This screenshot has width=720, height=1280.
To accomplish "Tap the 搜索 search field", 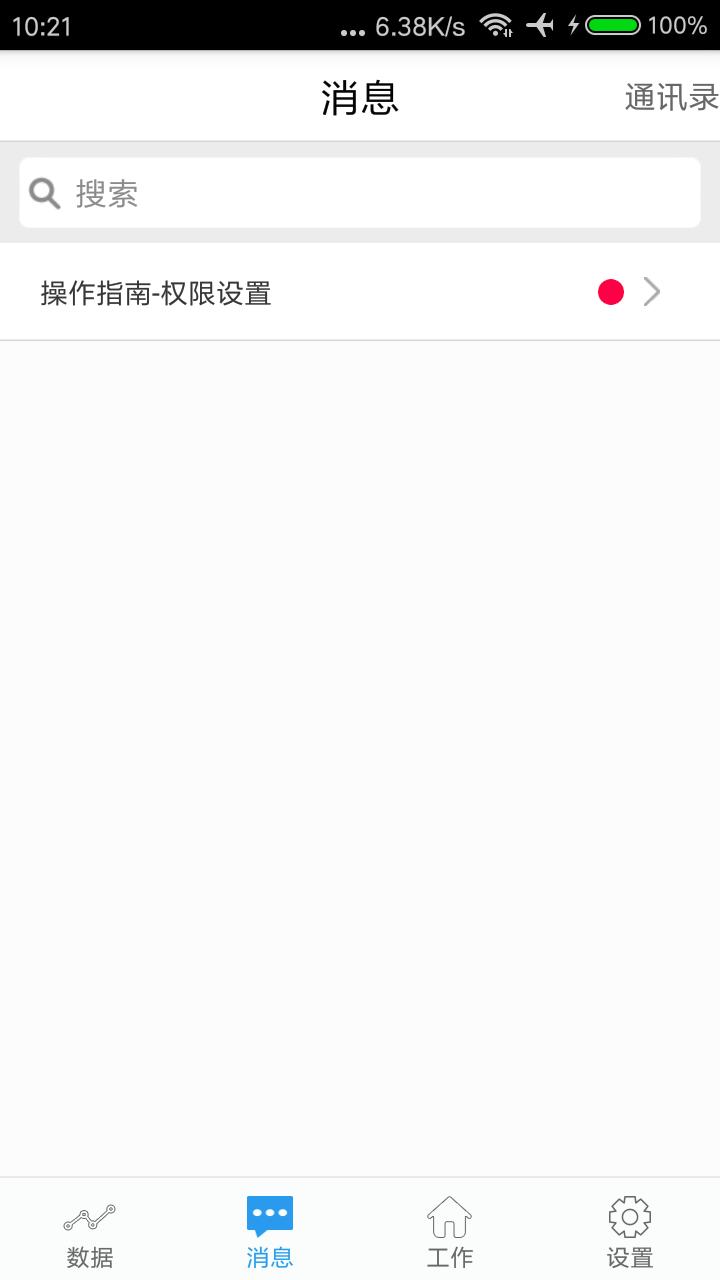I will (x=360, y=193).
